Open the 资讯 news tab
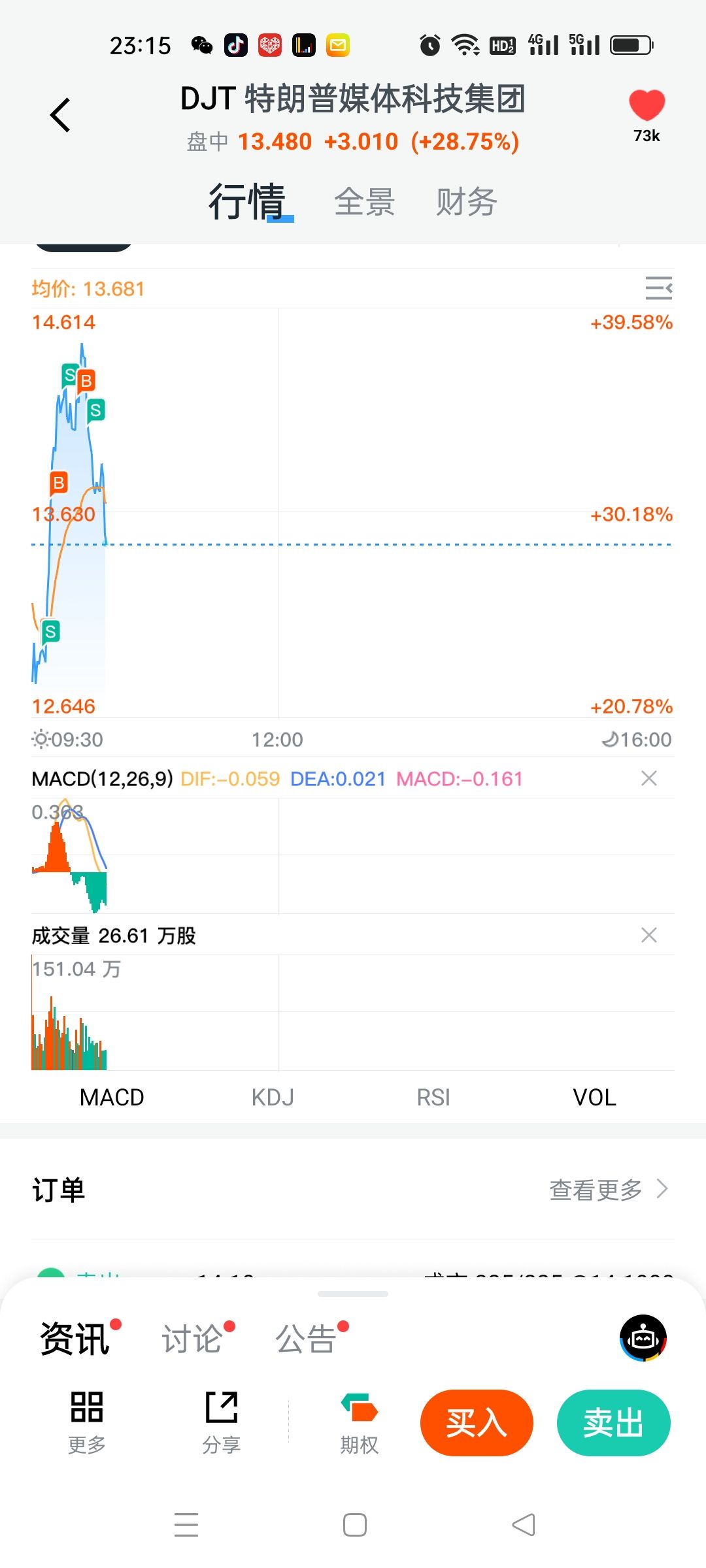706x1568 pixels. [x=75, y=1339]
